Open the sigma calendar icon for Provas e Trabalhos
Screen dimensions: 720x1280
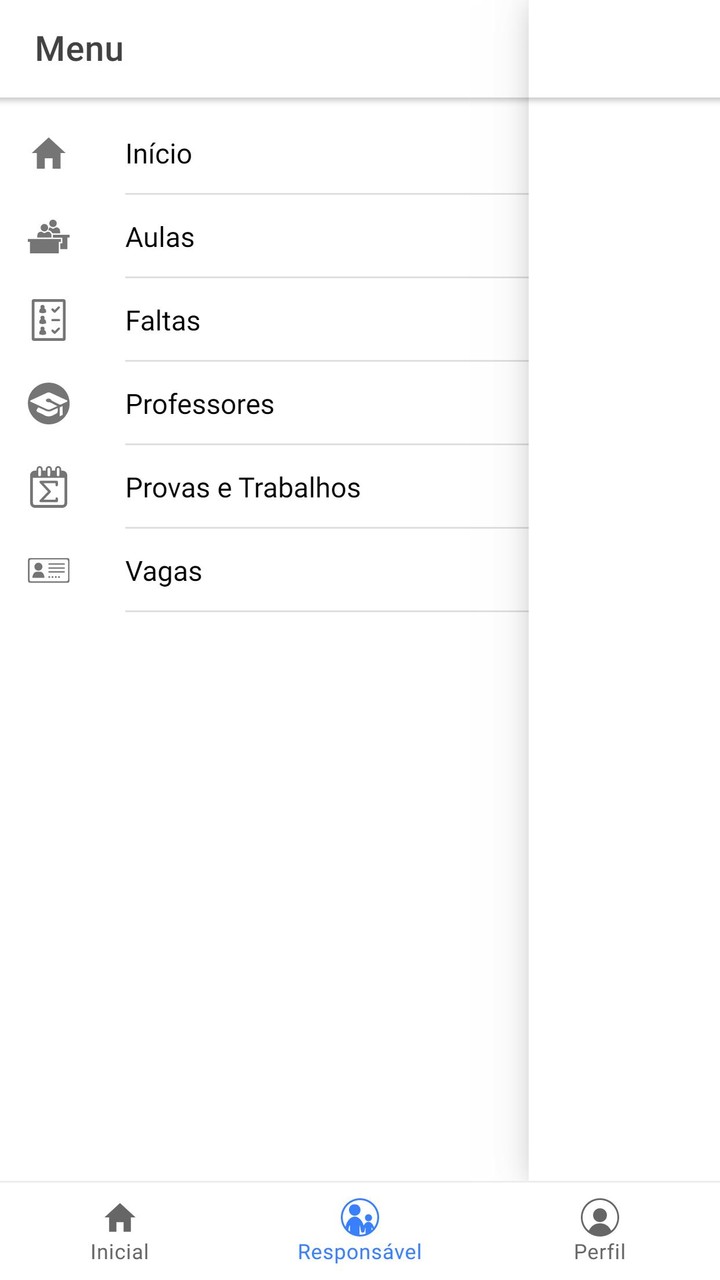pyautogui.click(x=48, y=487)
